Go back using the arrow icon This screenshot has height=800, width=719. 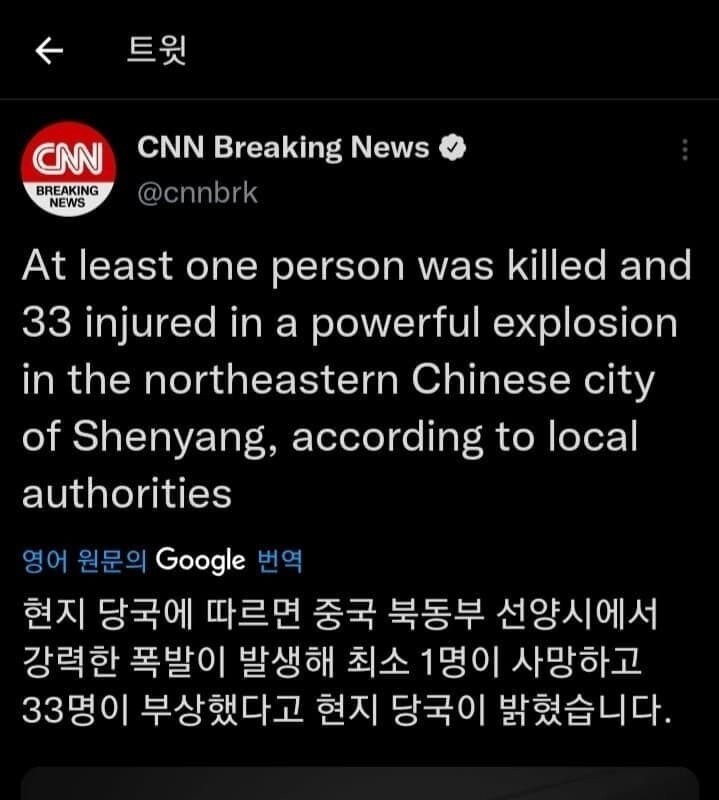coord(49,51)
